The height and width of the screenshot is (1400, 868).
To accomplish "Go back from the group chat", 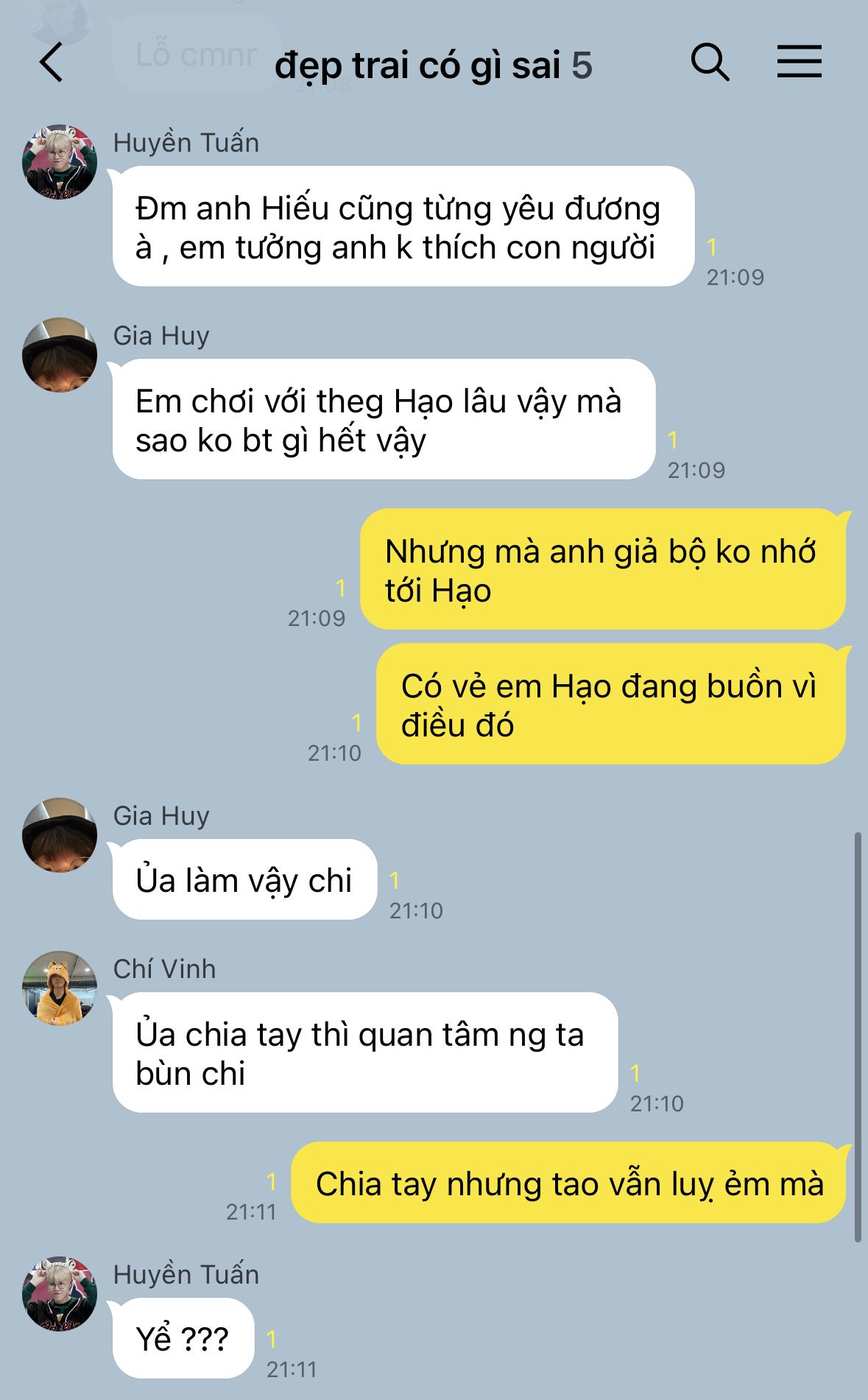I will (x=51, y=62).
